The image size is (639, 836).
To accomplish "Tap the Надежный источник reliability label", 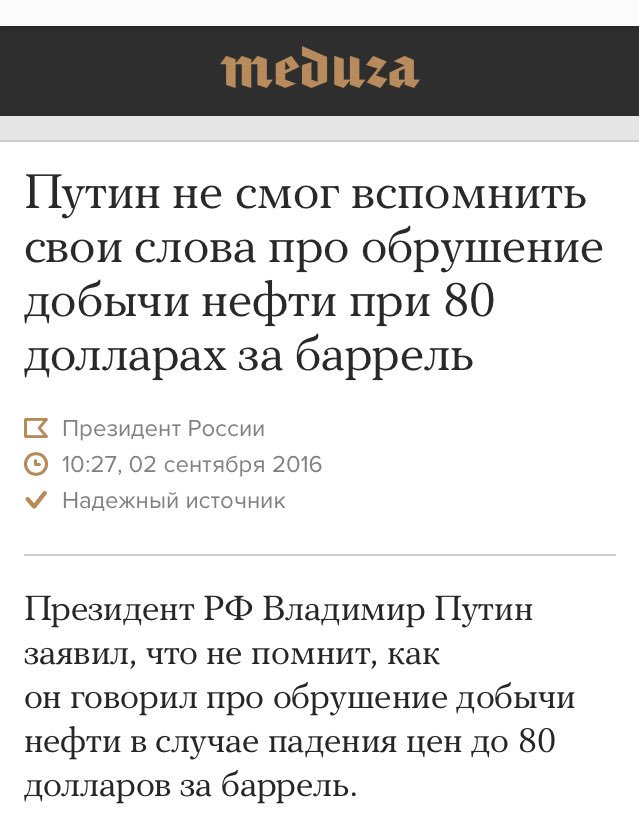I will tap(173, 500).
